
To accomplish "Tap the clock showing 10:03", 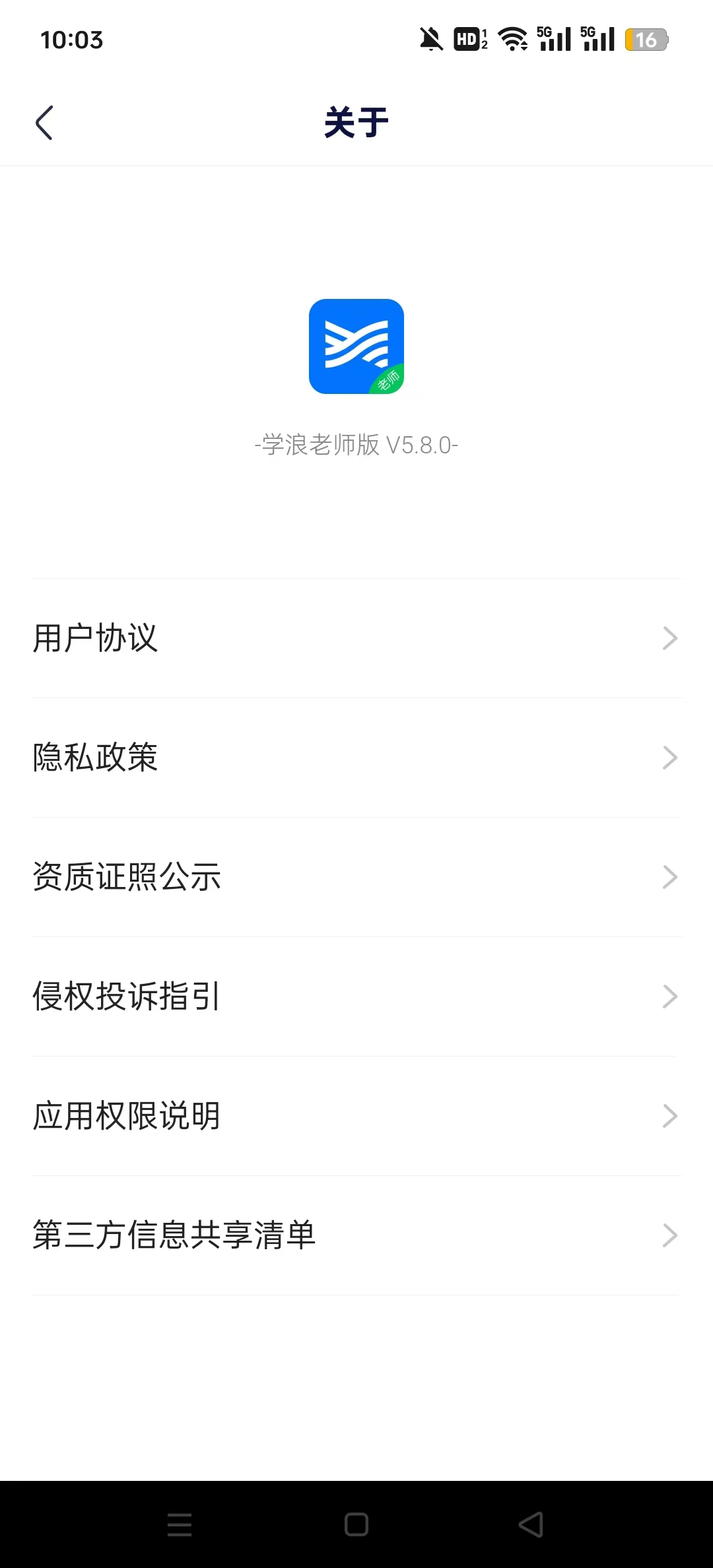I will pos(72,40).
